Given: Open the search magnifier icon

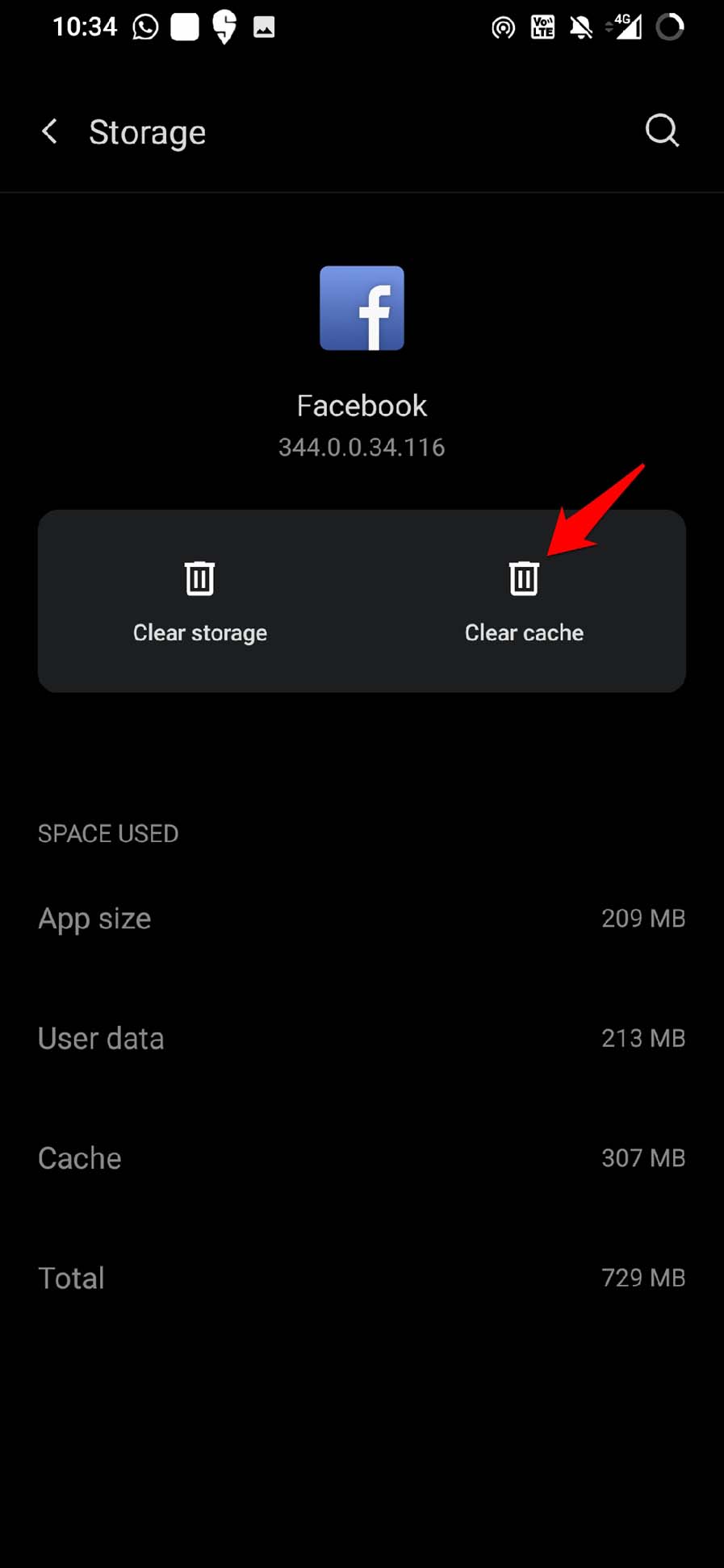Looking at the screenshot, I should tap(662, 131).
